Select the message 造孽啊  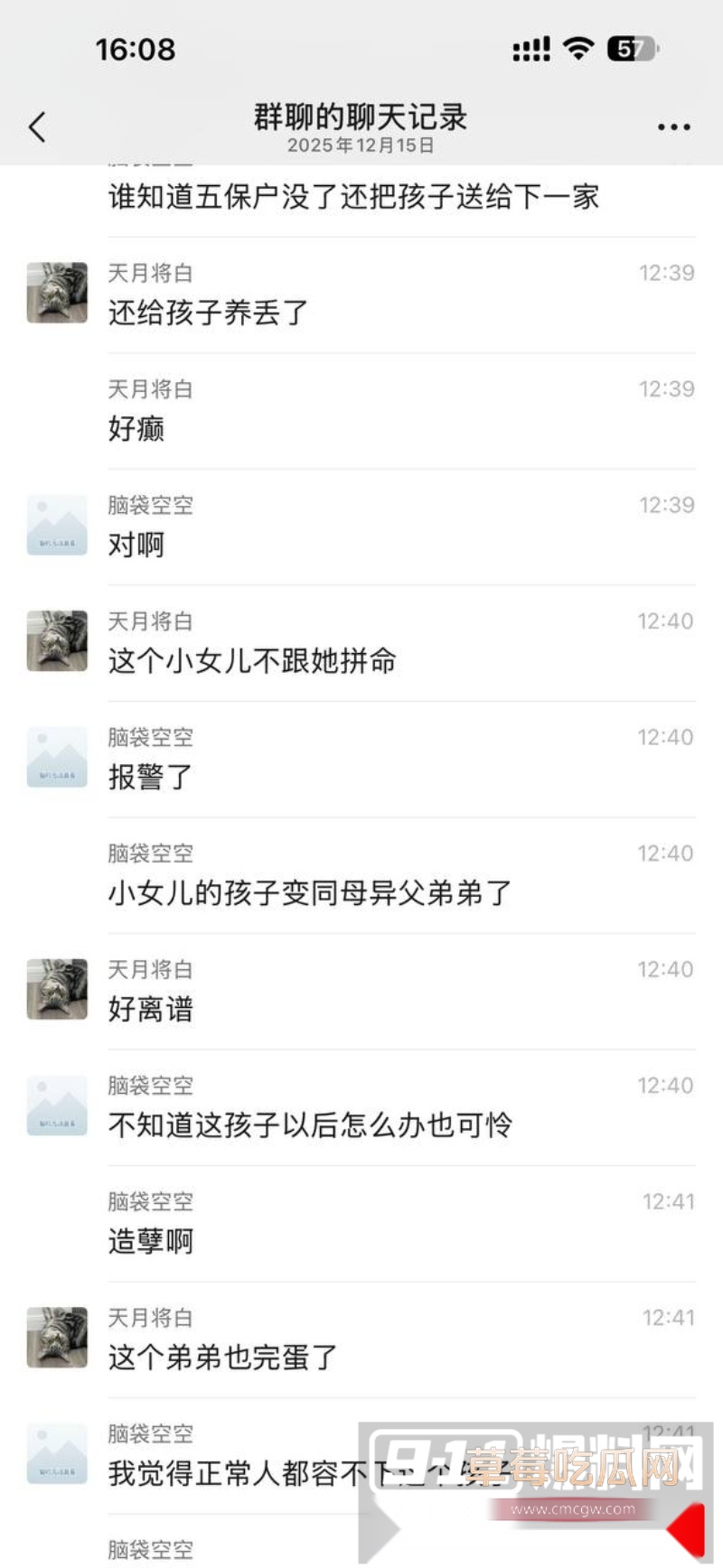click(151, 1241)
